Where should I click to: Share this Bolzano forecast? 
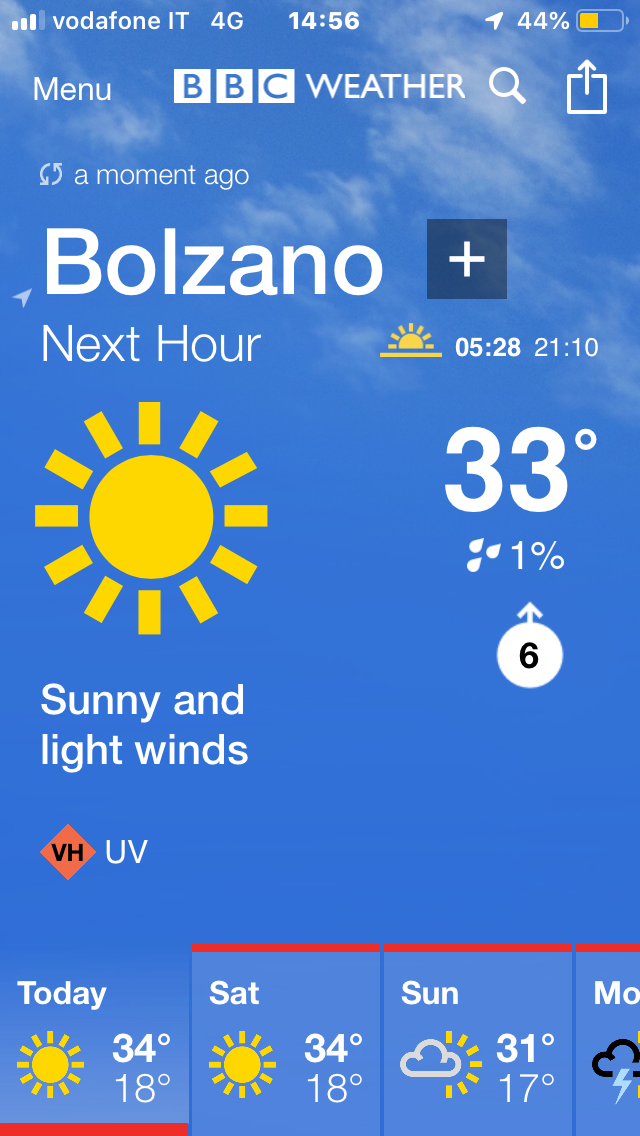[587, 88]
